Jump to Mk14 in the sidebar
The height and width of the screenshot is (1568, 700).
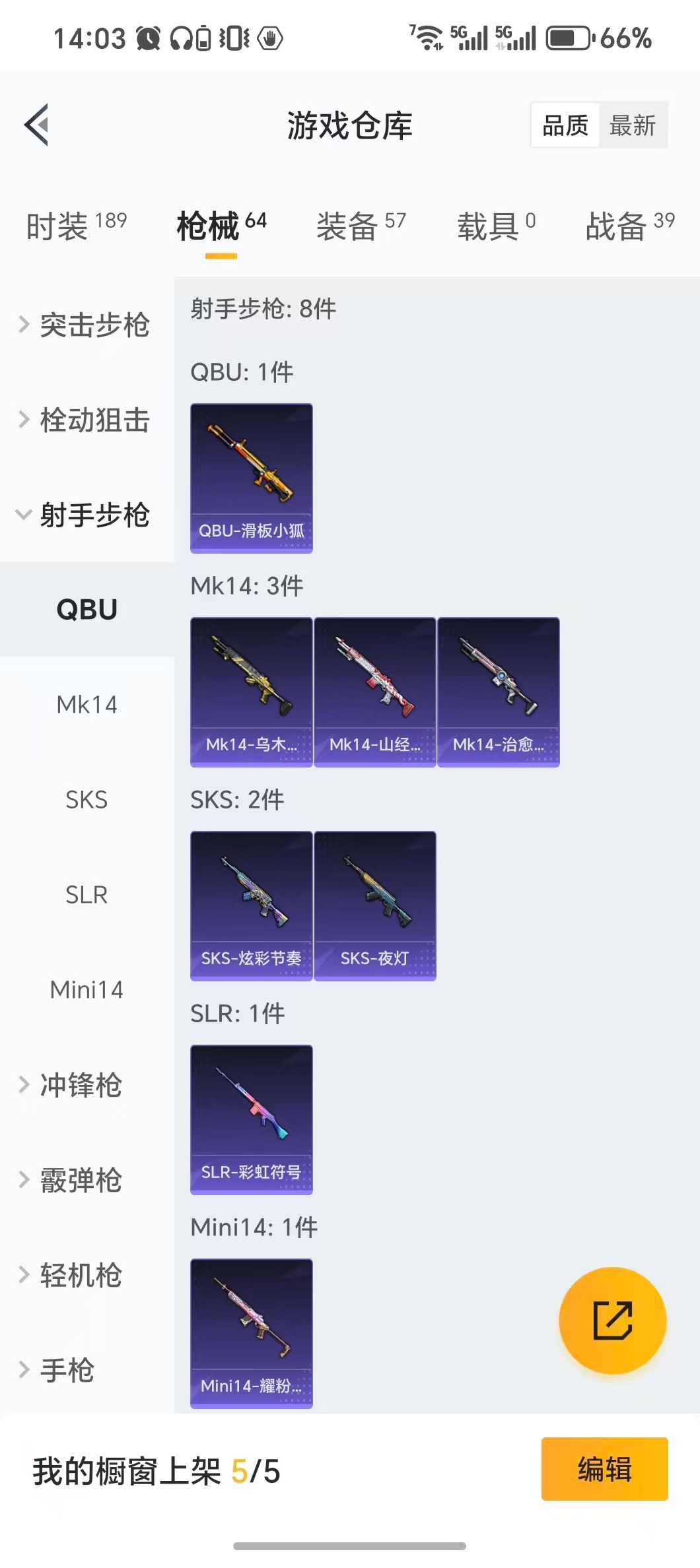point(87,705)
